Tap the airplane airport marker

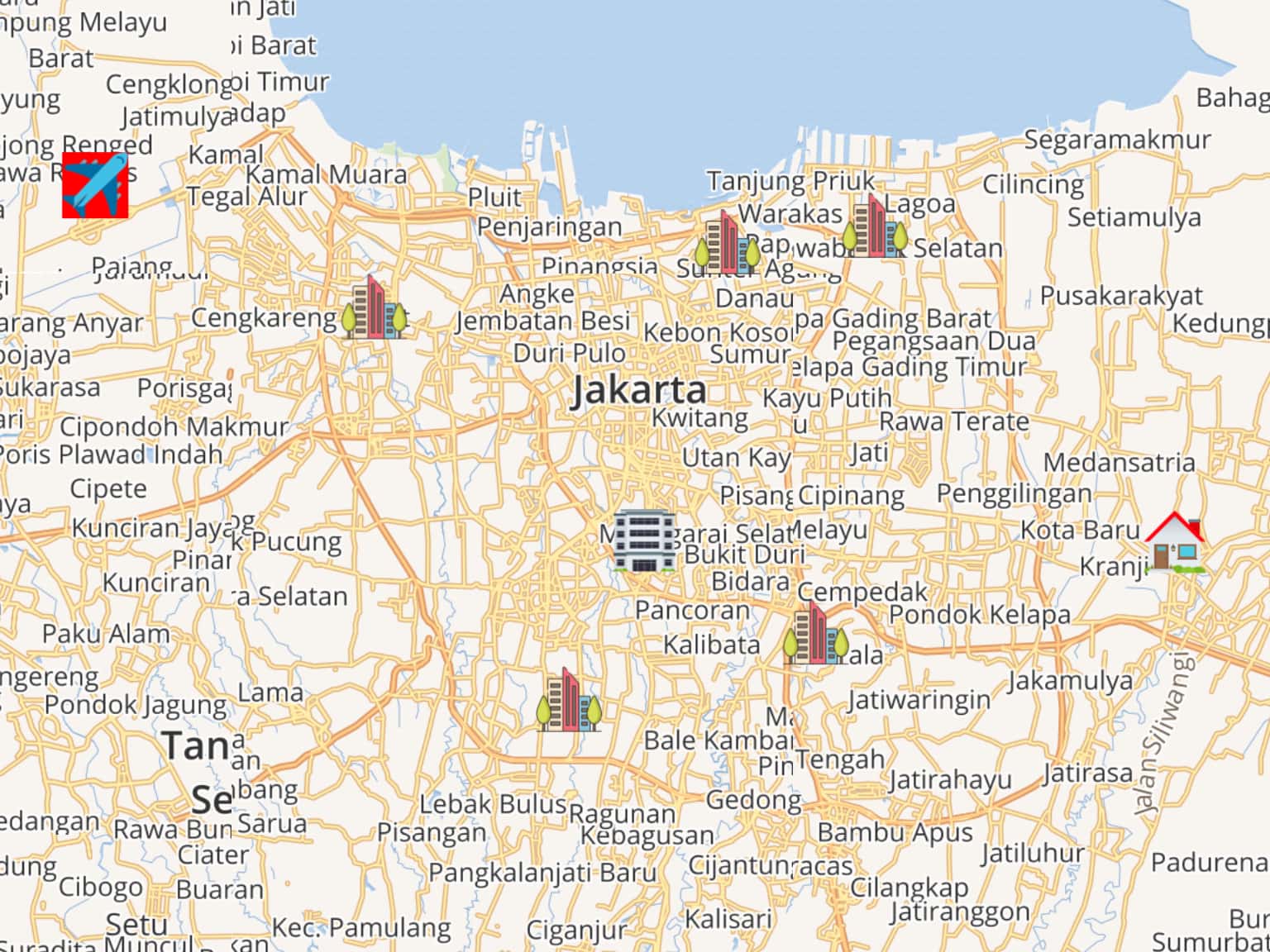pos(95,185)
